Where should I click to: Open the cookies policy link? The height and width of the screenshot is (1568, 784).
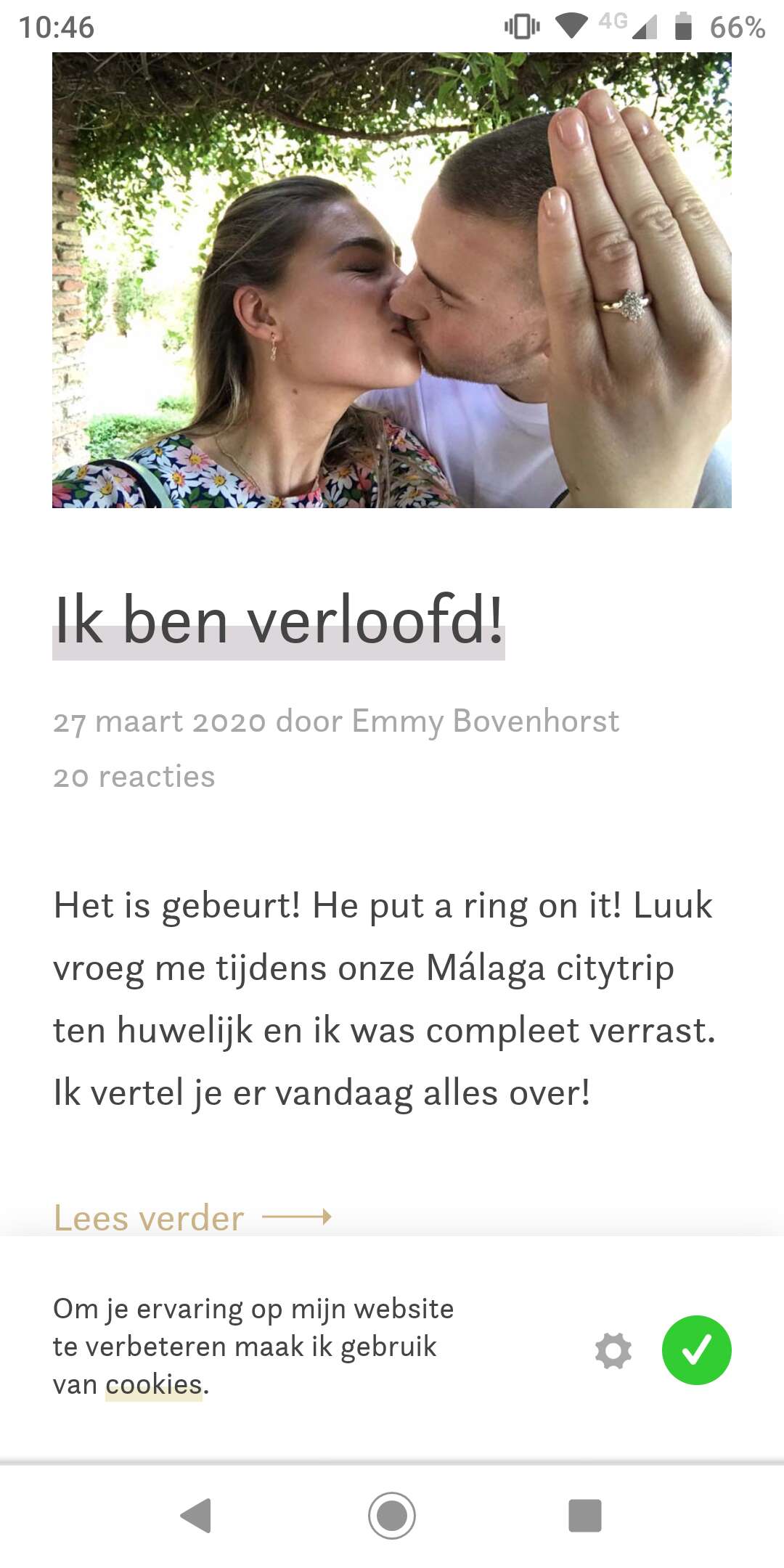154,1384
